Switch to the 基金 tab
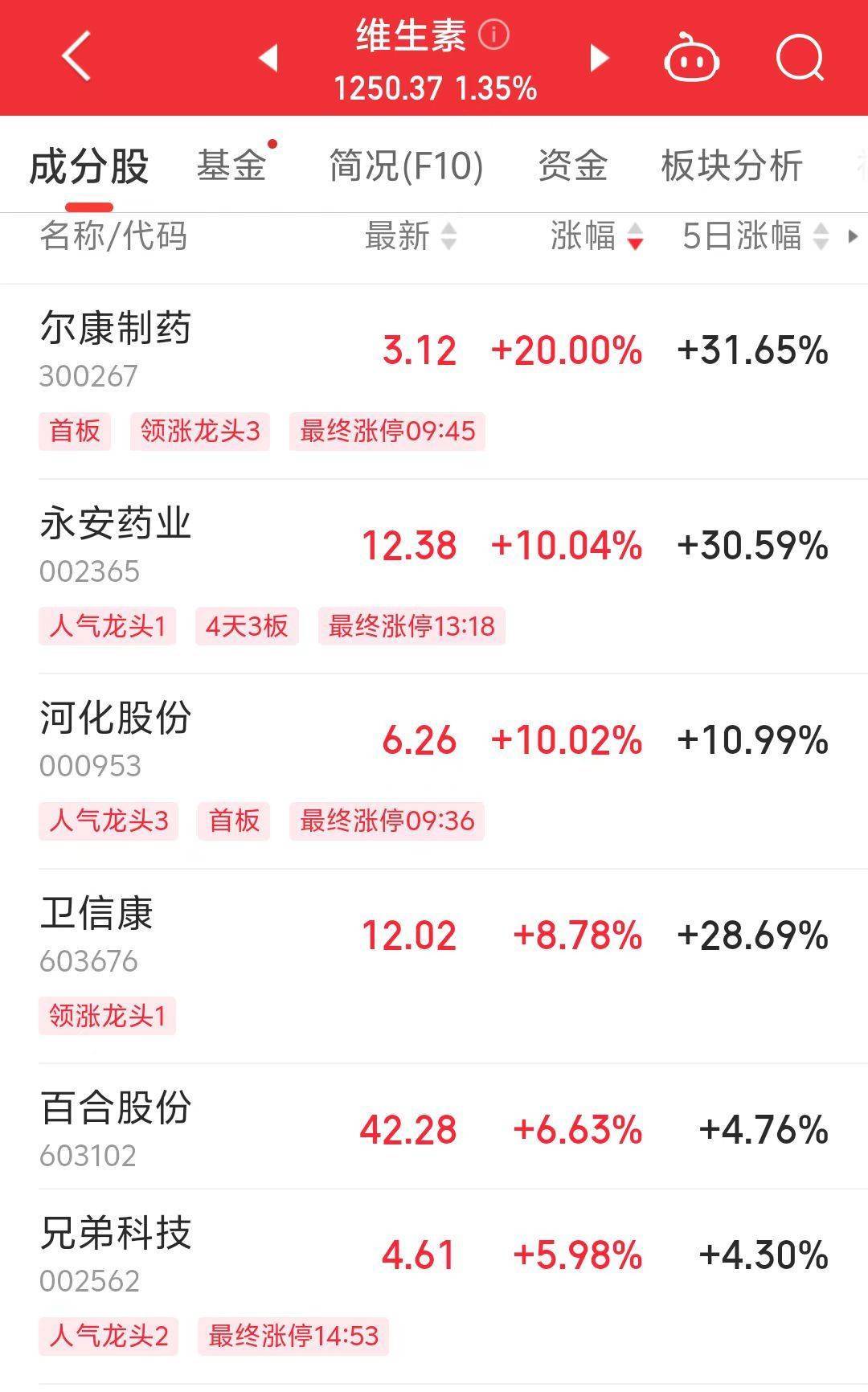Screen dimensions: 868x1392 pyautogui.click(x=231, y=166)
